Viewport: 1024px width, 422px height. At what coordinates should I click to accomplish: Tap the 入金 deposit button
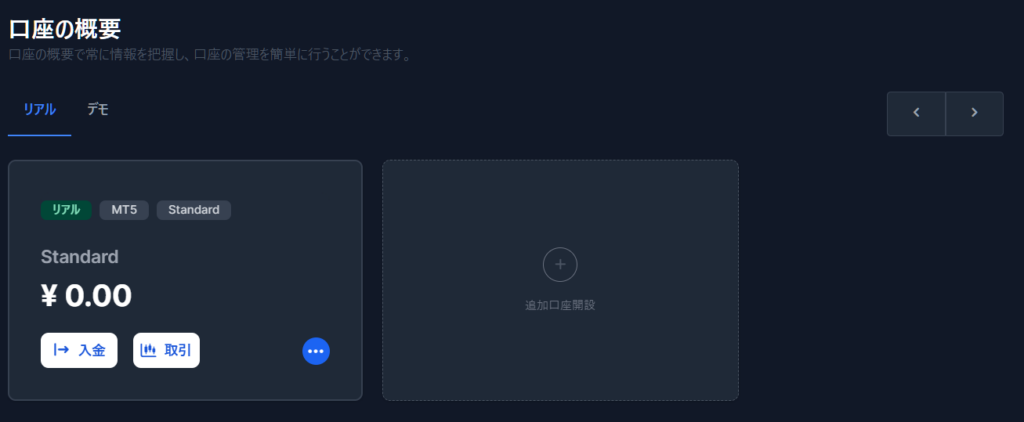coord(79,350)
